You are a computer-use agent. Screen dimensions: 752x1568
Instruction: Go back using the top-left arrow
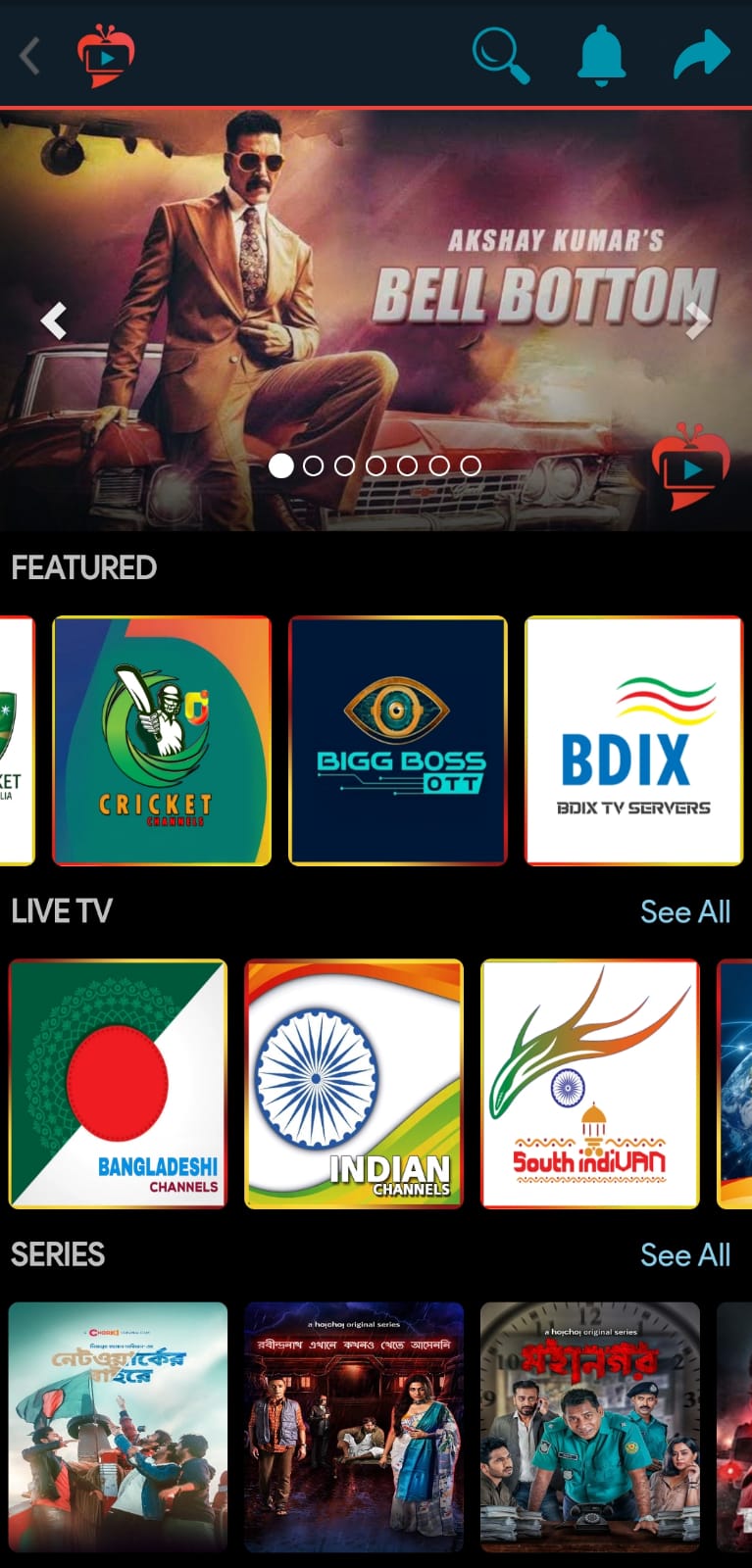point(30,56)
